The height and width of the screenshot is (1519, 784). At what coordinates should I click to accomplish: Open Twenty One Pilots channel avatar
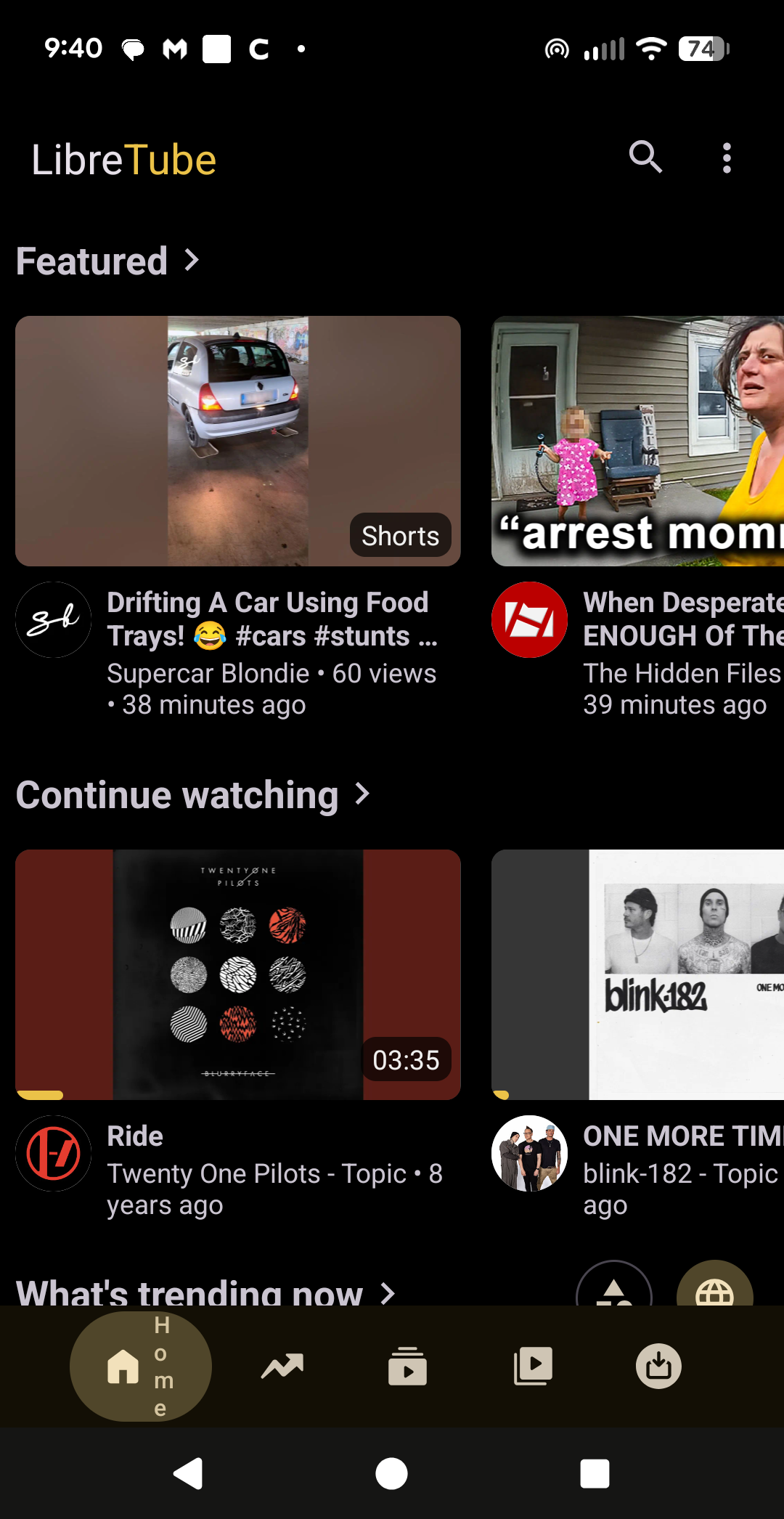tap(53, 1154)
